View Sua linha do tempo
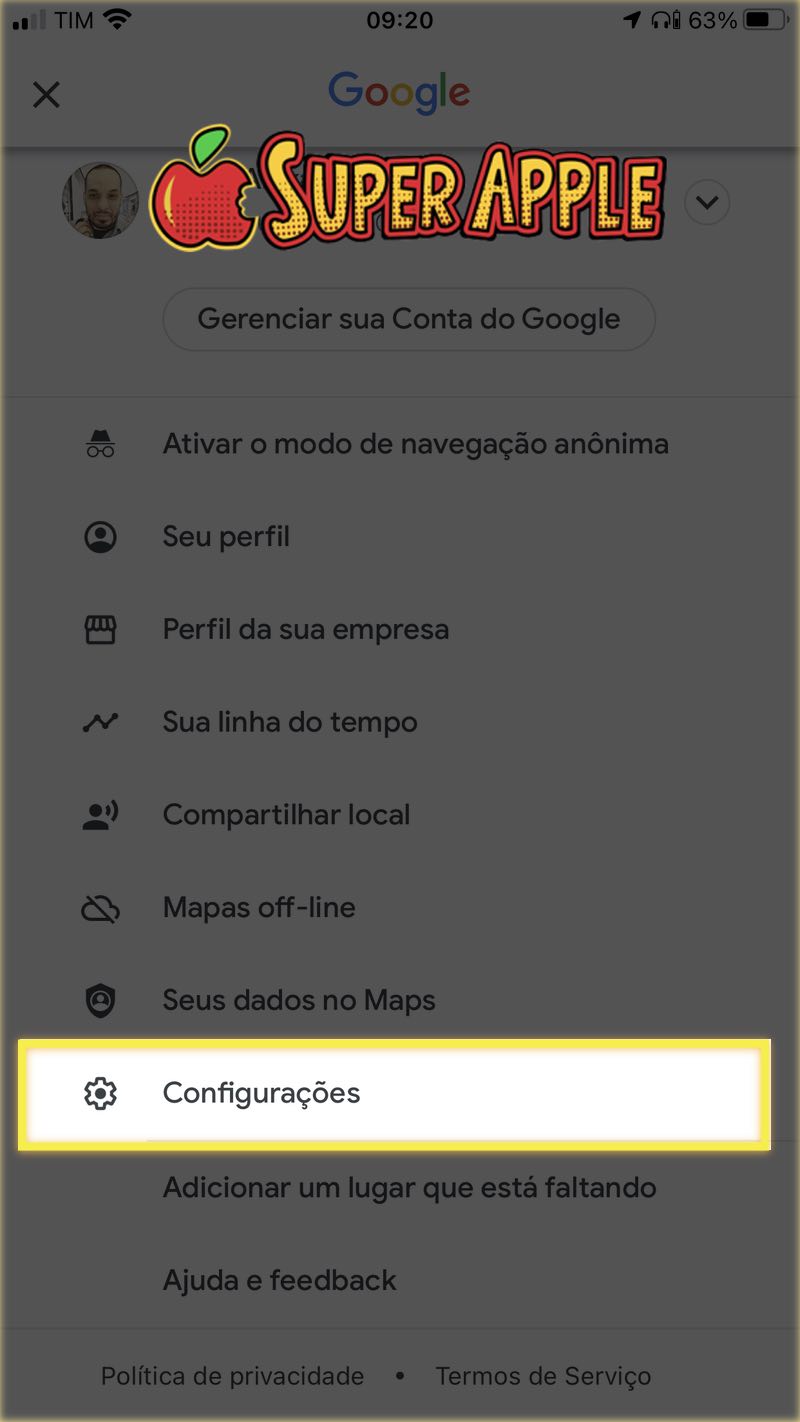 [x=290, y=722]
